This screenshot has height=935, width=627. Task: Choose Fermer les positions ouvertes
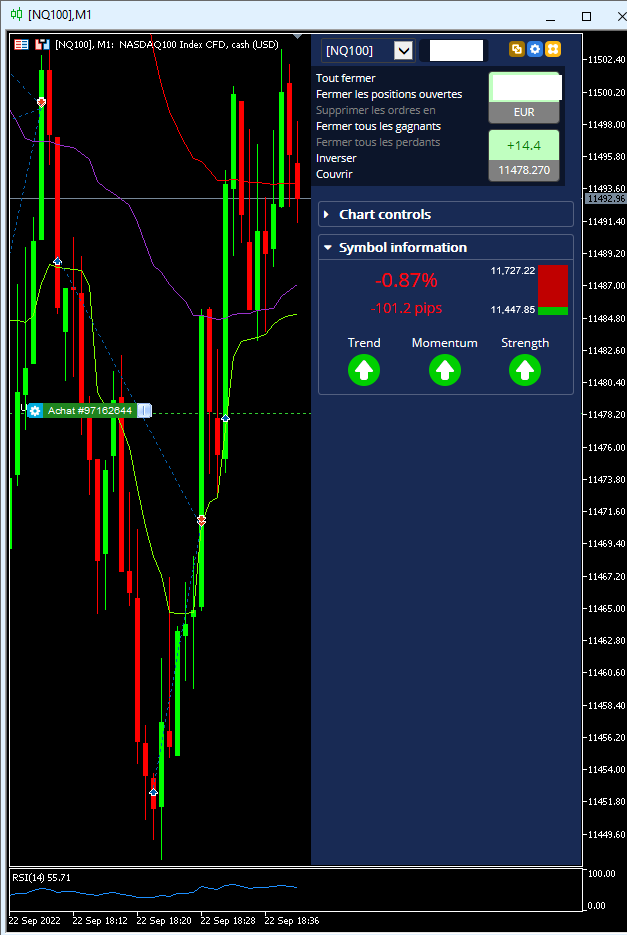(389, 94)
